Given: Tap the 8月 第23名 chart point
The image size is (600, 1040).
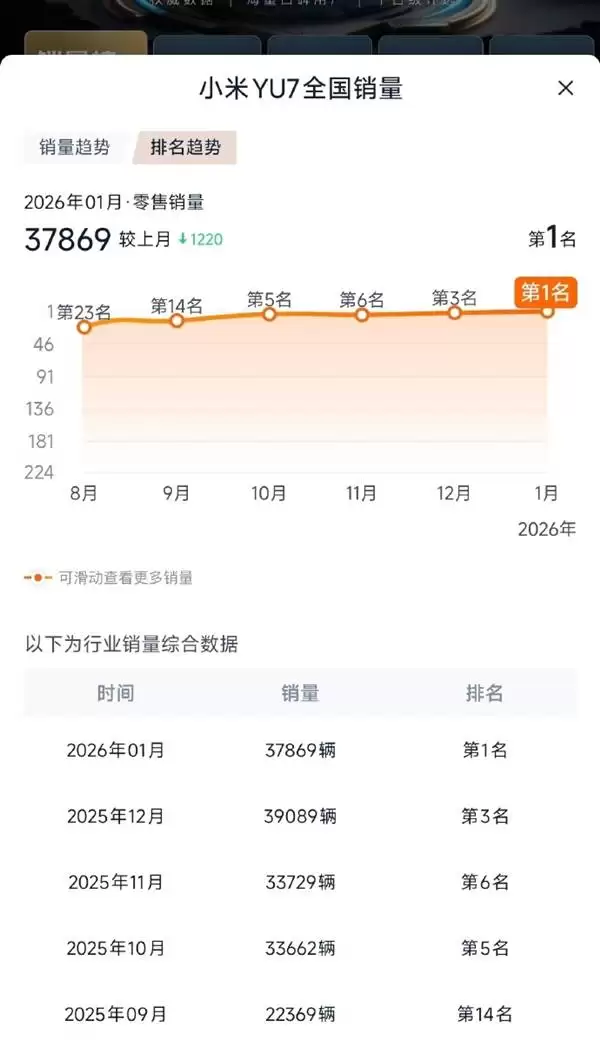Looking at the screenshot, I should click(85, 327).
